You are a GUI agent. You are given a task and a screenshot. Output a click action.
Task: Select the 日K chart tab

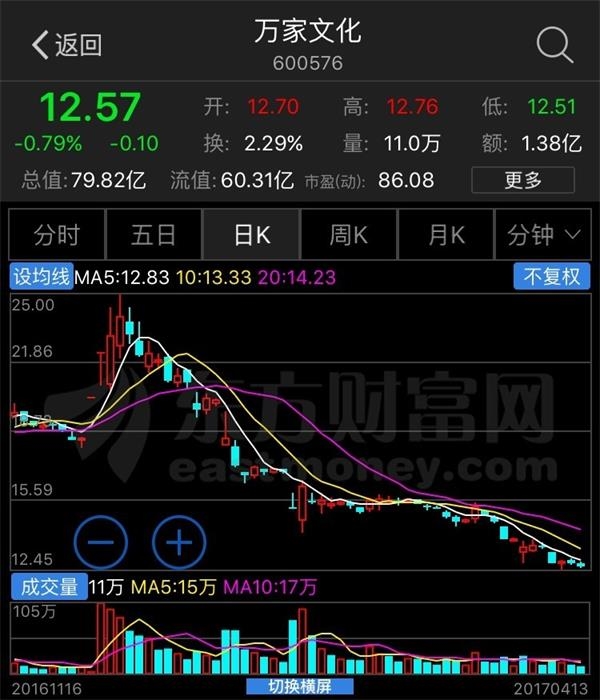[x=251, y=236]
